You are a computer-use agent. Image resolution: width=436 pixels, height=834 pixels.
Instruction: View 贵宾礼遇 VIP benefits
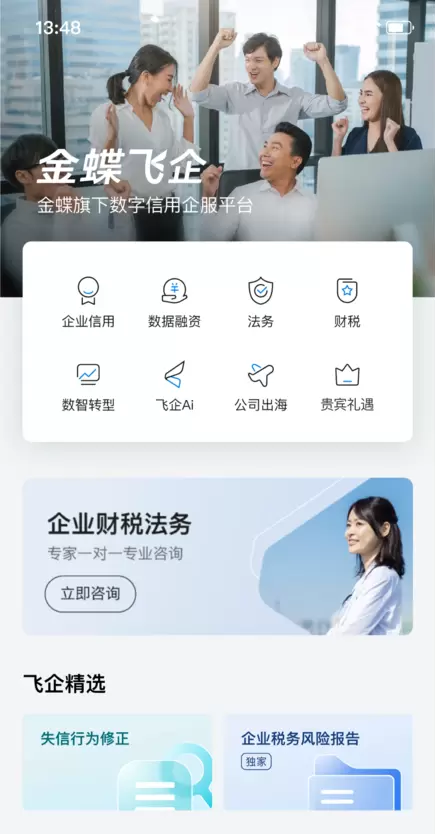click(x=347, y=386)
